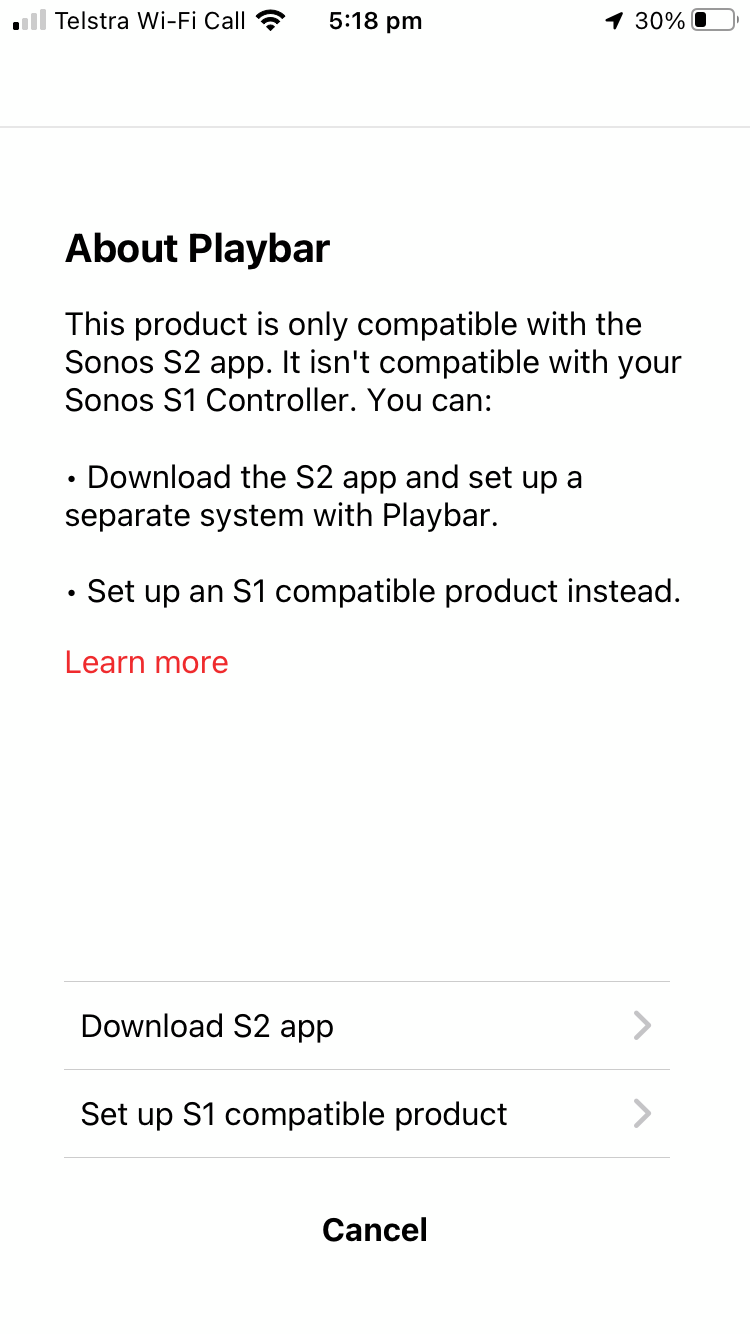Open the Learn more link

point(147,662)
